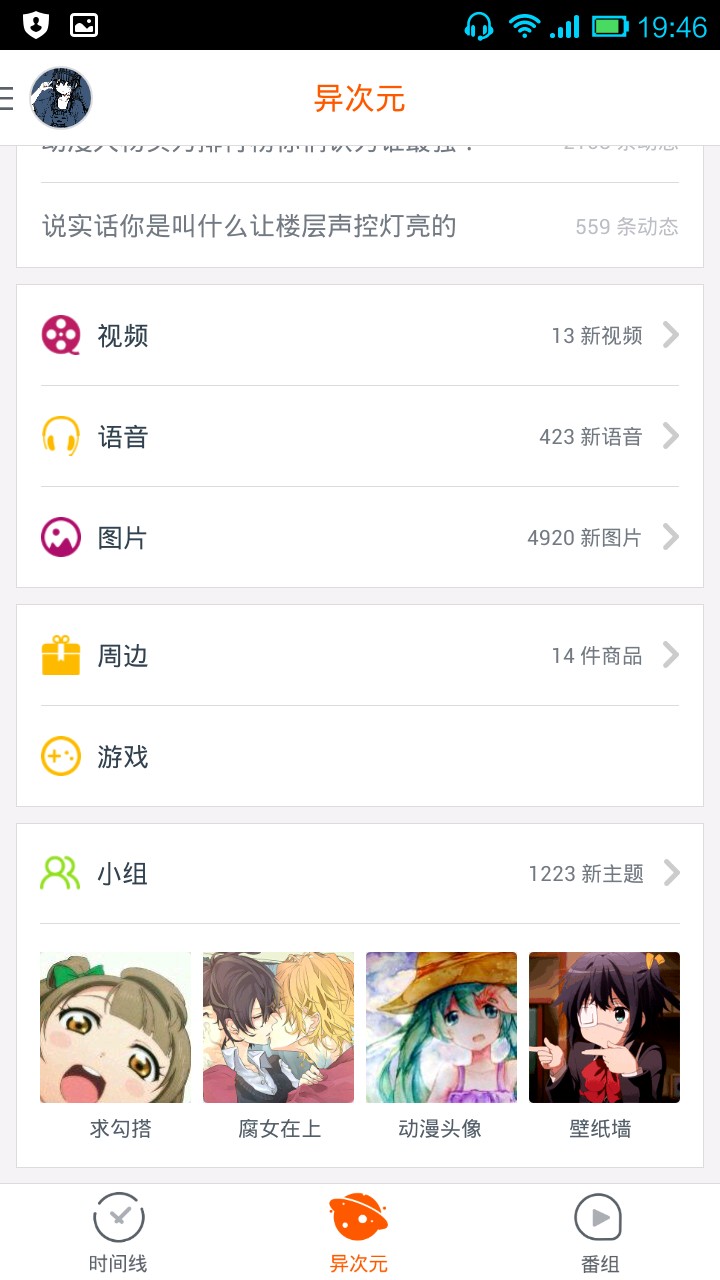Screen dimensions: 720x1280
Task: Open the 说实话你是叫什么让楼层声控灯亮的 topic
Action: tap(360, 226)
